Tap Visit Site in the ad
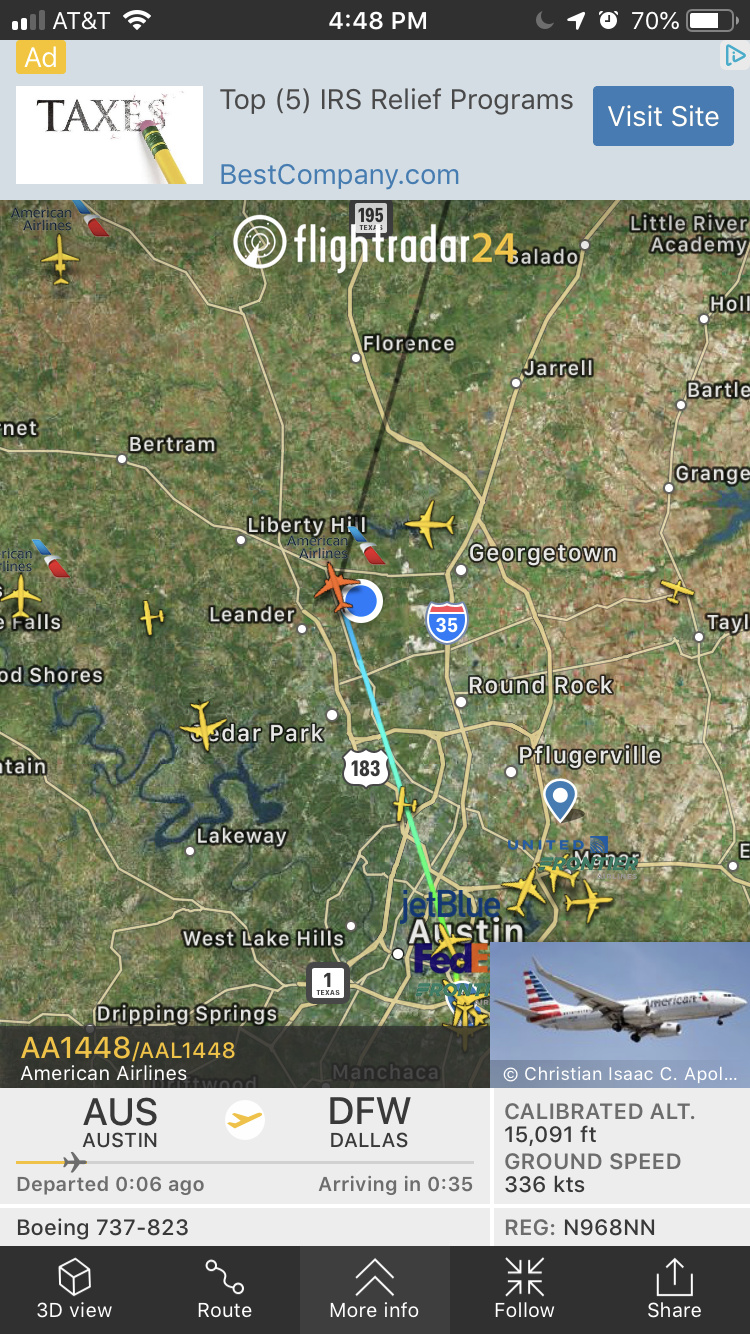 pyautogui.click(x=663, y=116)
